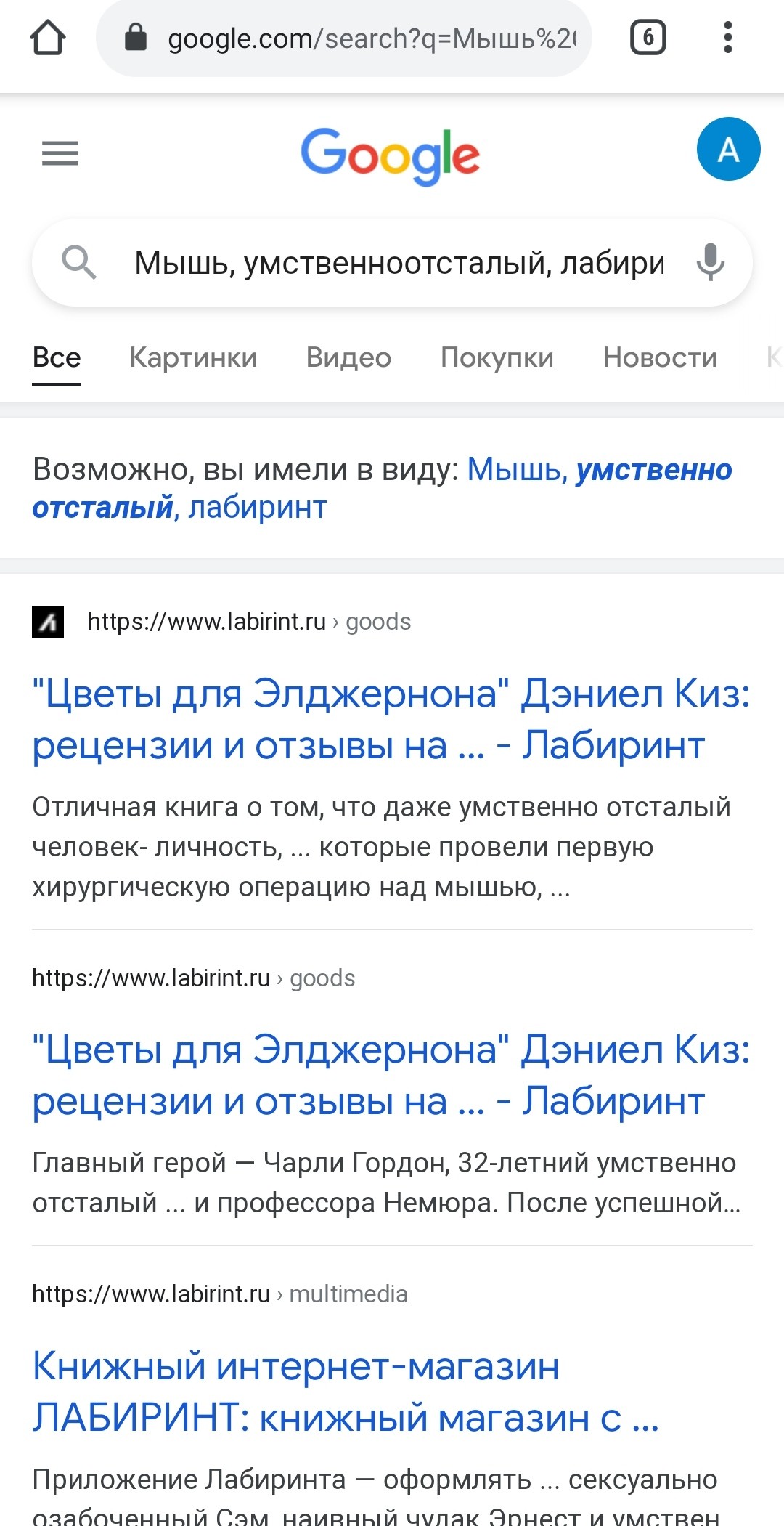Switch to the Видео tab
Image resolution: width=784 pixels, height=1526 pixels.
tap(348, 357)
